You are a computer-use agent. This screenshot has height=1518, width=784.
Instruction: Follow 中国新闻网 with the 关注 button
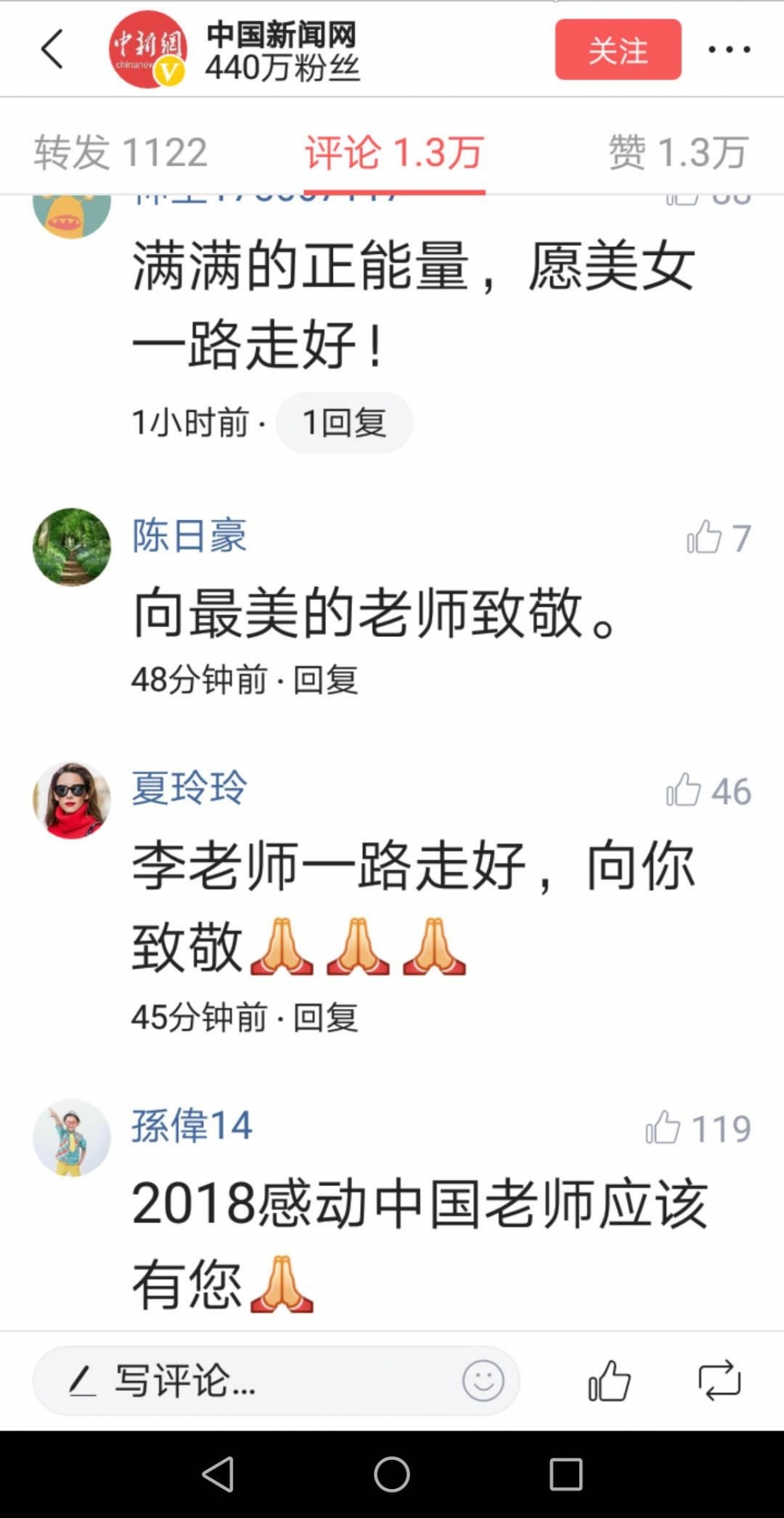(618, 49)
